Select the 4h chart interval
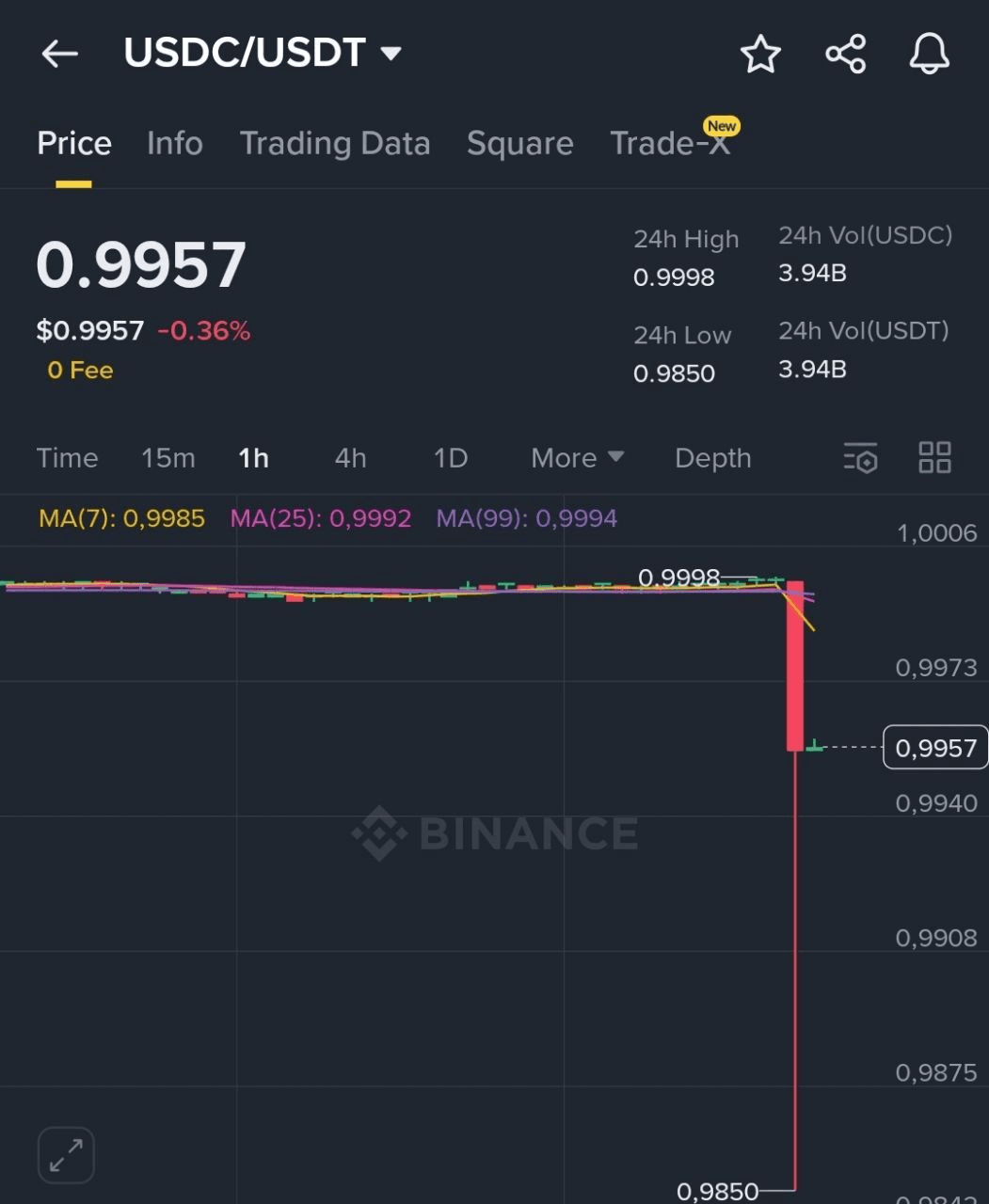The width and height of the screenshot is (989, 1204). (x=350, y=458)
